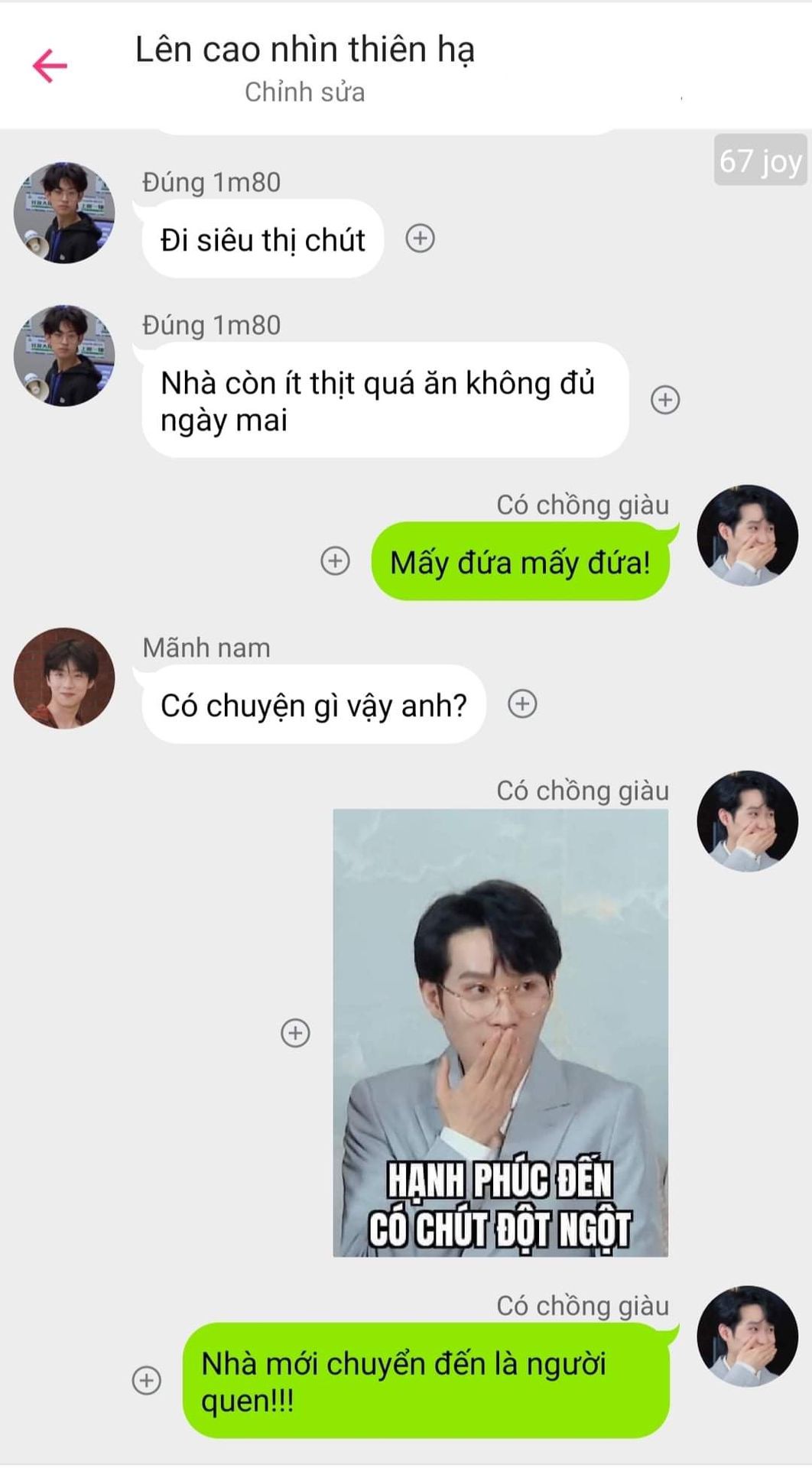Tap the plus icon beside the image message
The height and width of the screenshot is (1468, 812).
pos(296,1033)
